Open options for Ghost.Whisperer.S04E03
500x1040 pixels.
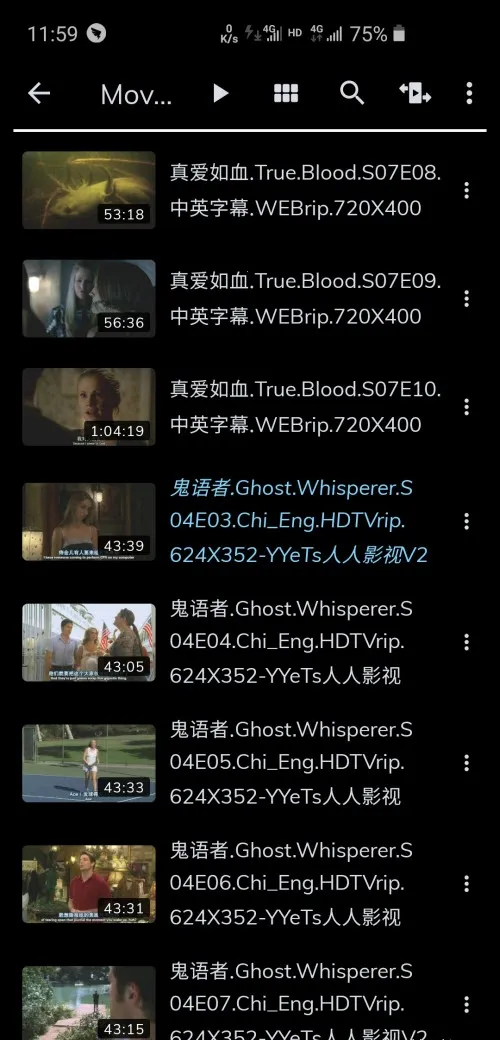467,521
